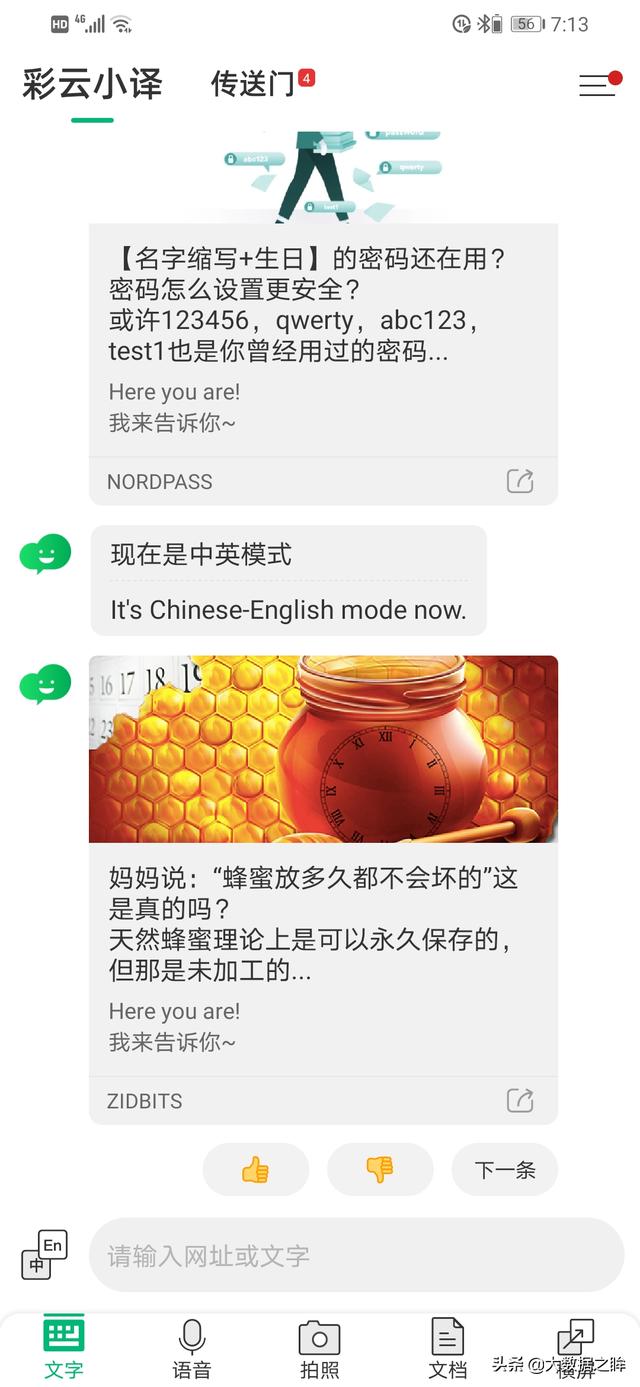This screenshot has height=1387, width=640.
Task: Select the 文字 text mode
Action: coord(64,1348)
